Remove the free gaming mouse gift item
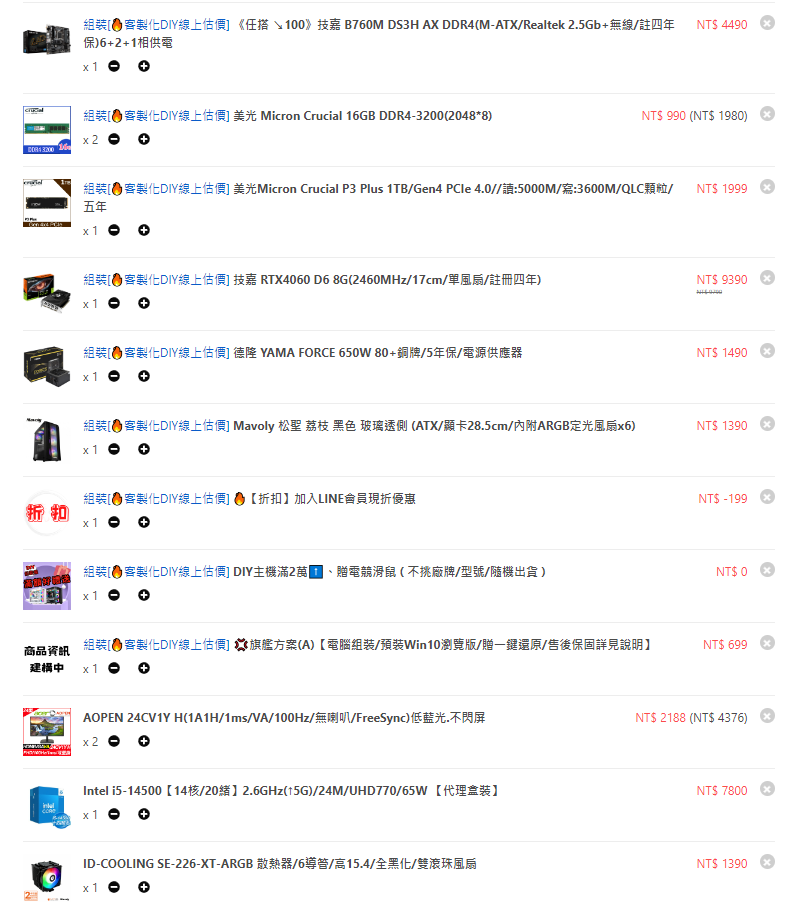 click(x=767, y=570)
